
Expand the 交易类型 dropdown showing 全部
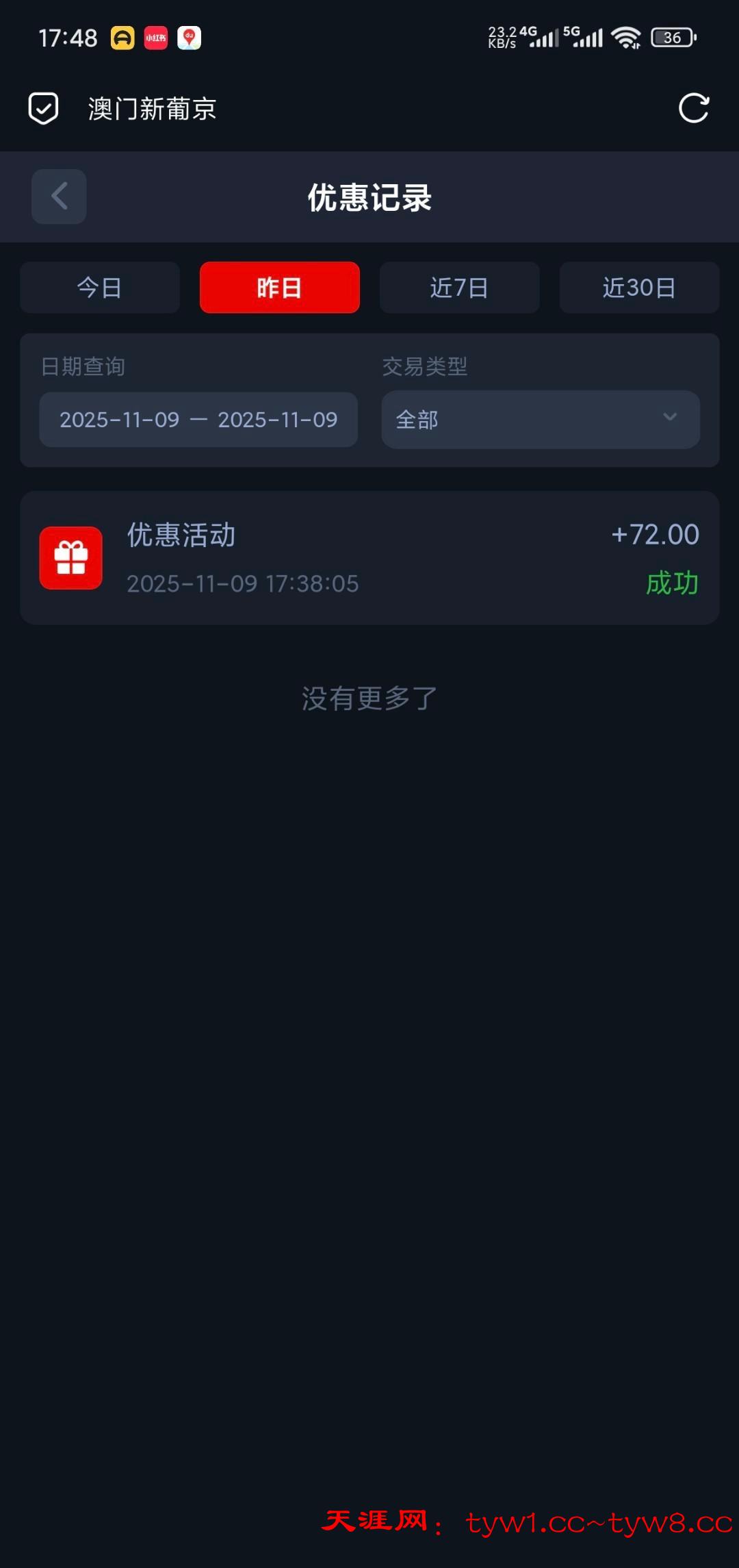click(x=541, y=420)
